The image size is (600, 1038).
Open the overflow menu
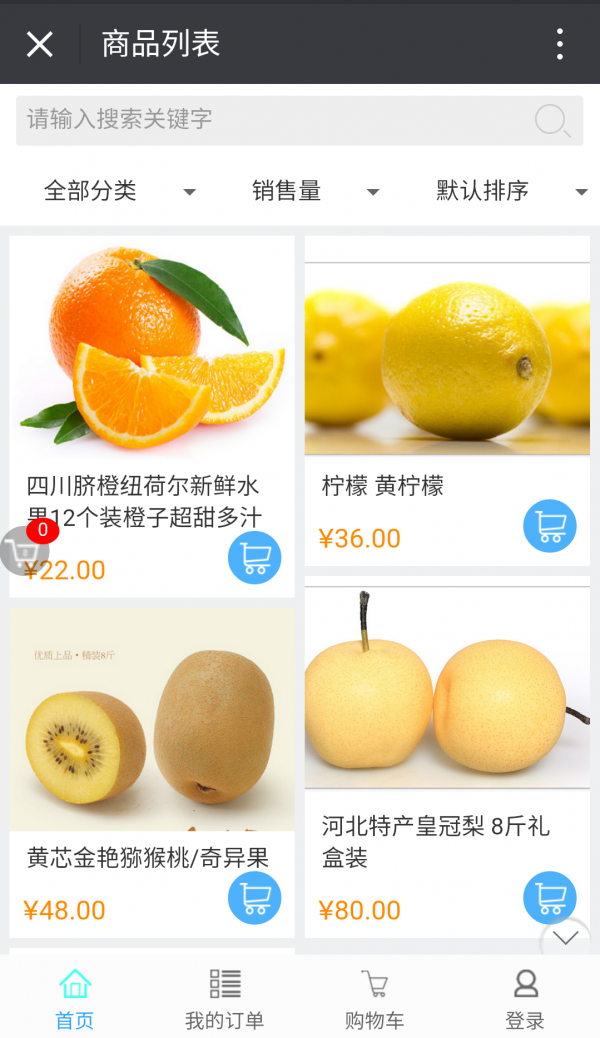point(559,44)
